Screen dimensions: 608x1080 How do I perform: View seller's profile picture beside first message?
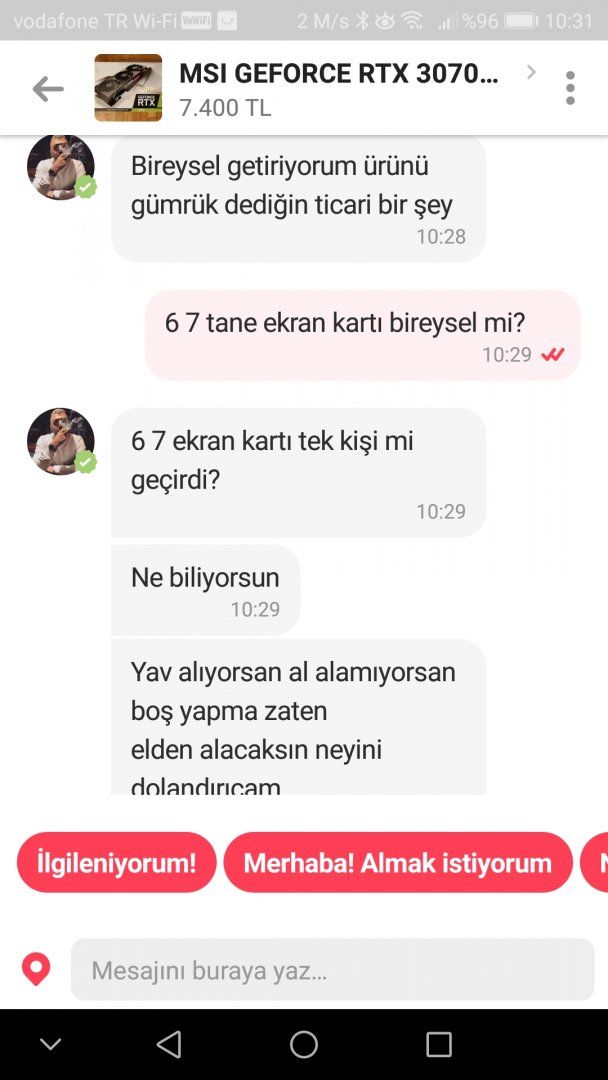[60, 167]
